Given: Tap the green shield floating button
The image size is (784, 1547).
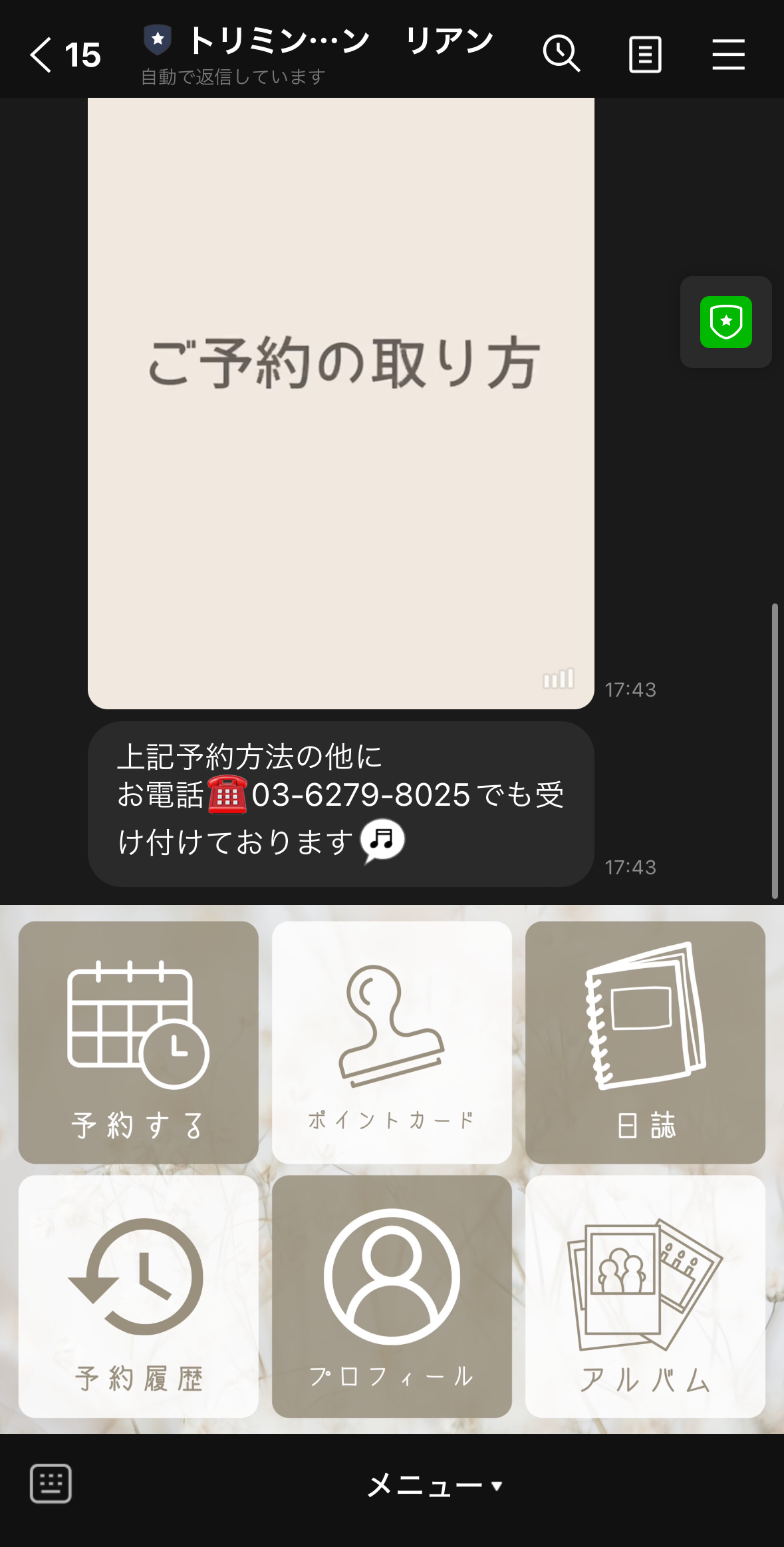Looking at the screenshot, I should (x=725, y=322).
